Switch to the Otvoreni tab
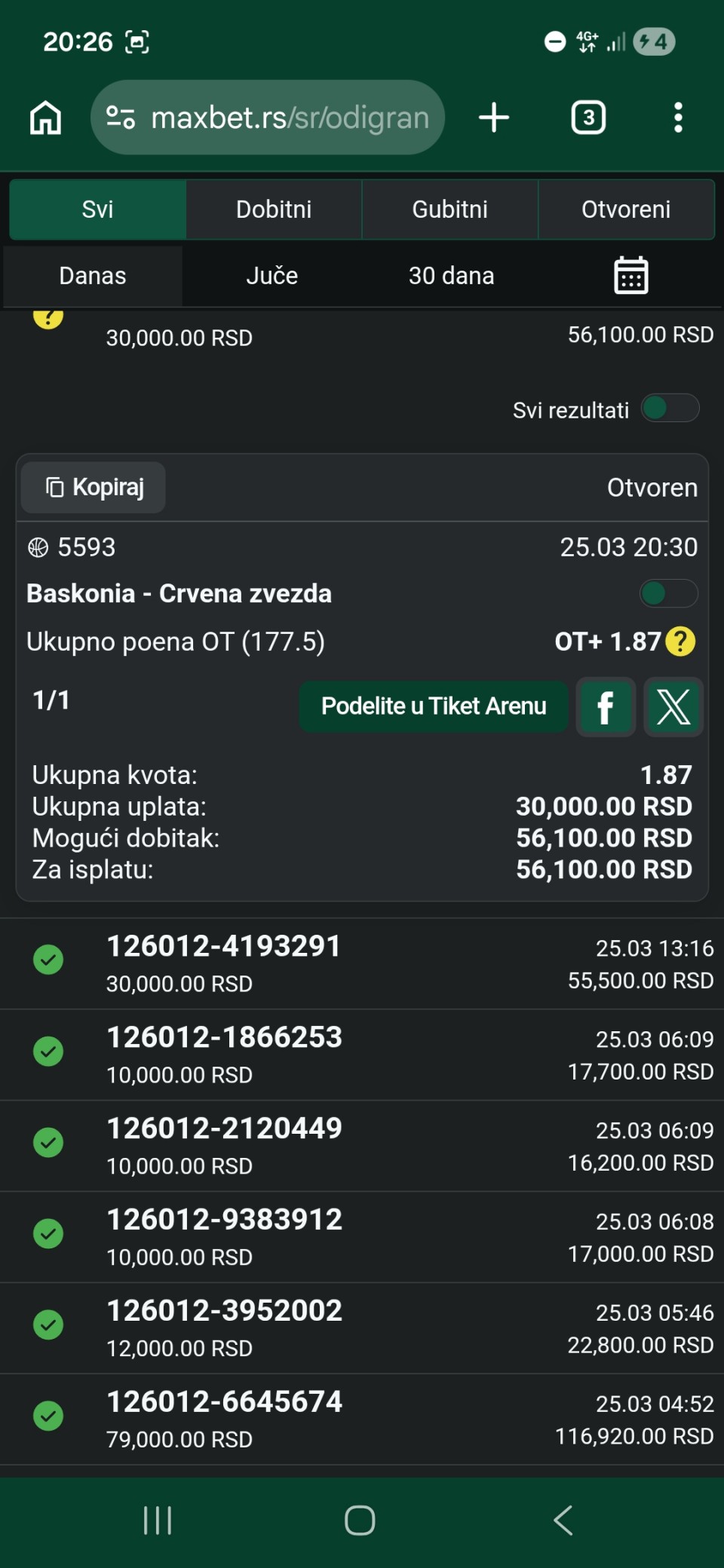The height and width of the screenshot is (1568, 724). pyautogui.click(x=626, y=210)
